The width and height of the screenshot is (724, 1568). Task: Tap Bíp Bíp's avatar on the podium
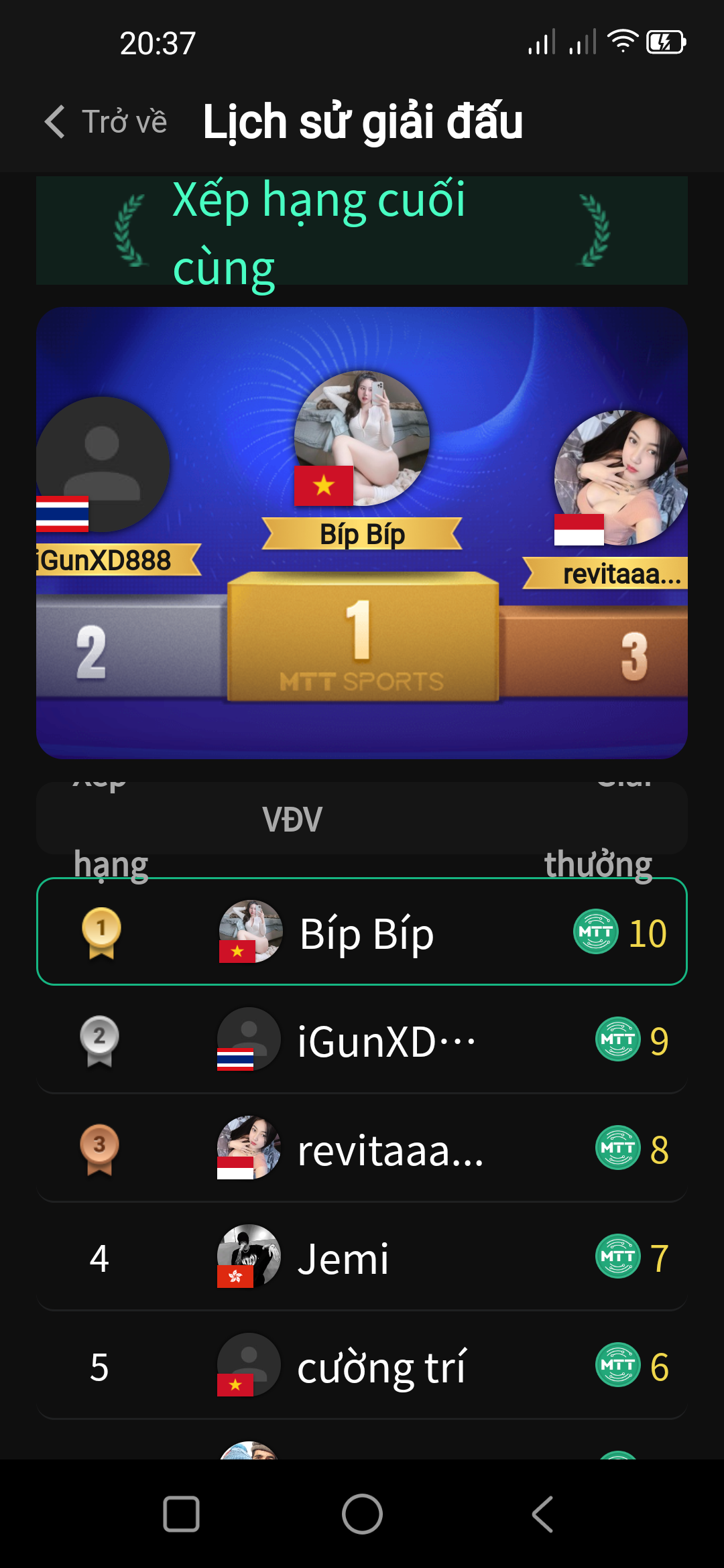tap(361, 438)
